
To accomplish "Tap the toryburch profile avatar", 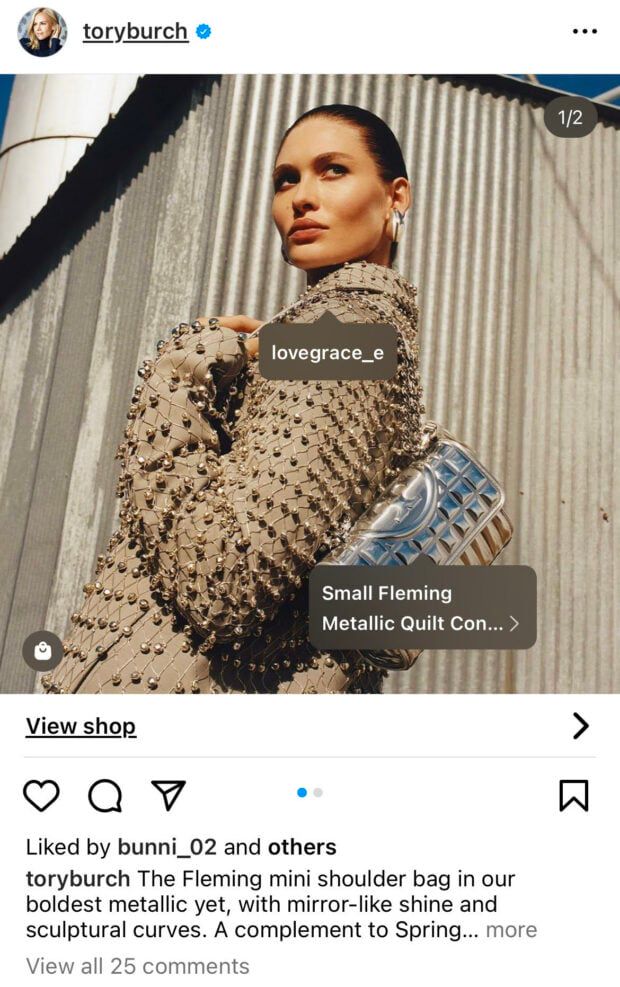I will pos(42,32).
